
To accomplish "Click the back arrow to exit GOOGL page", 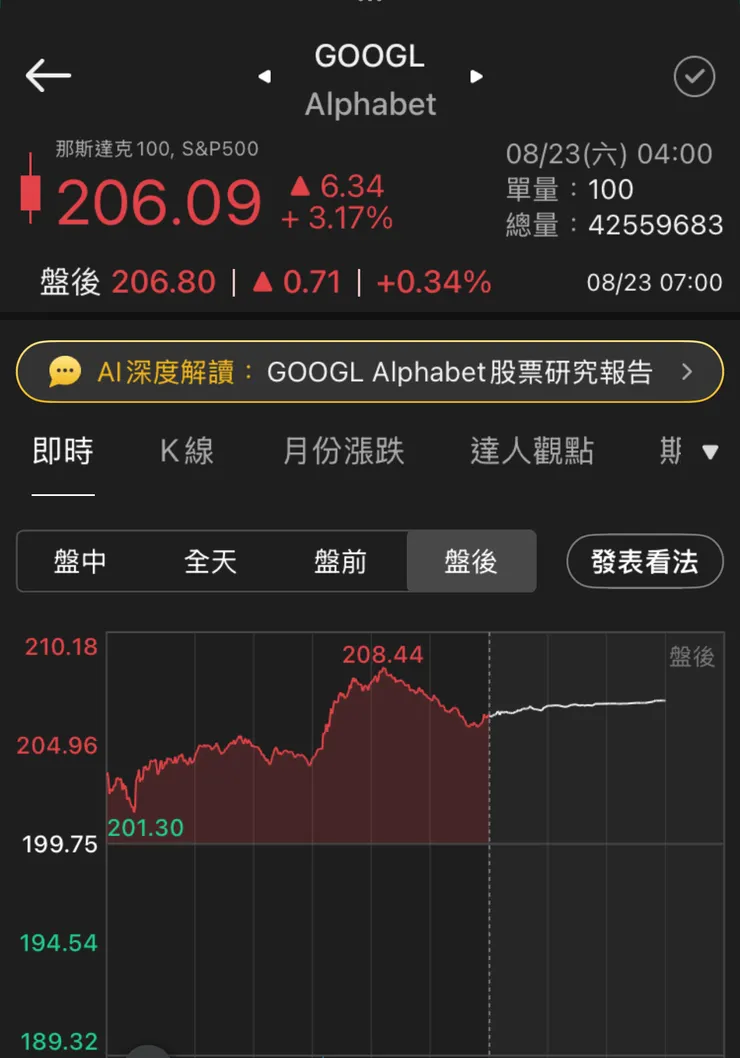I will coord(47,76).
